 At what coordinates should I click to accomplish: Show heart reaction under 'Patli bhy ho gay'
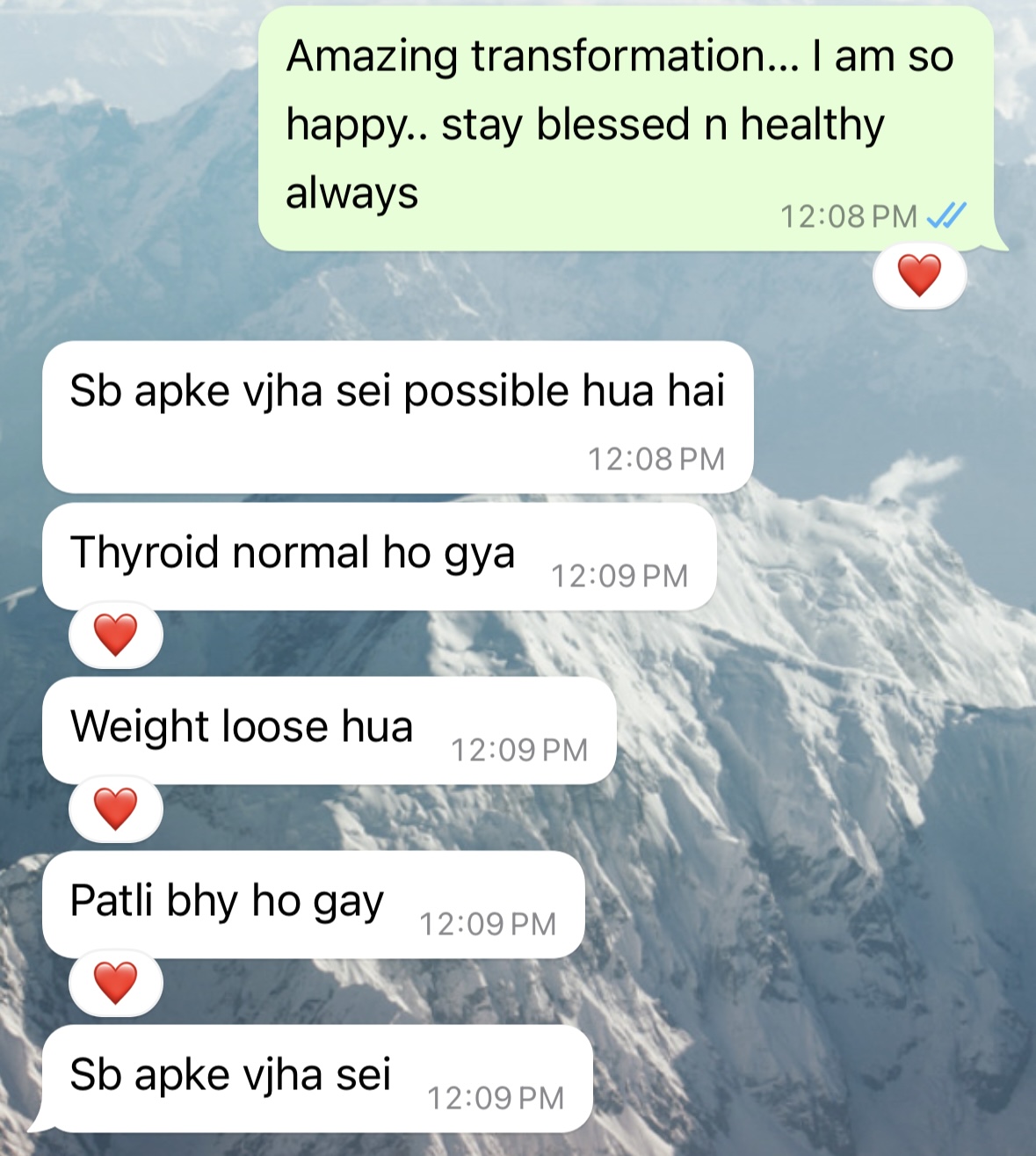(x=116, y=983)
